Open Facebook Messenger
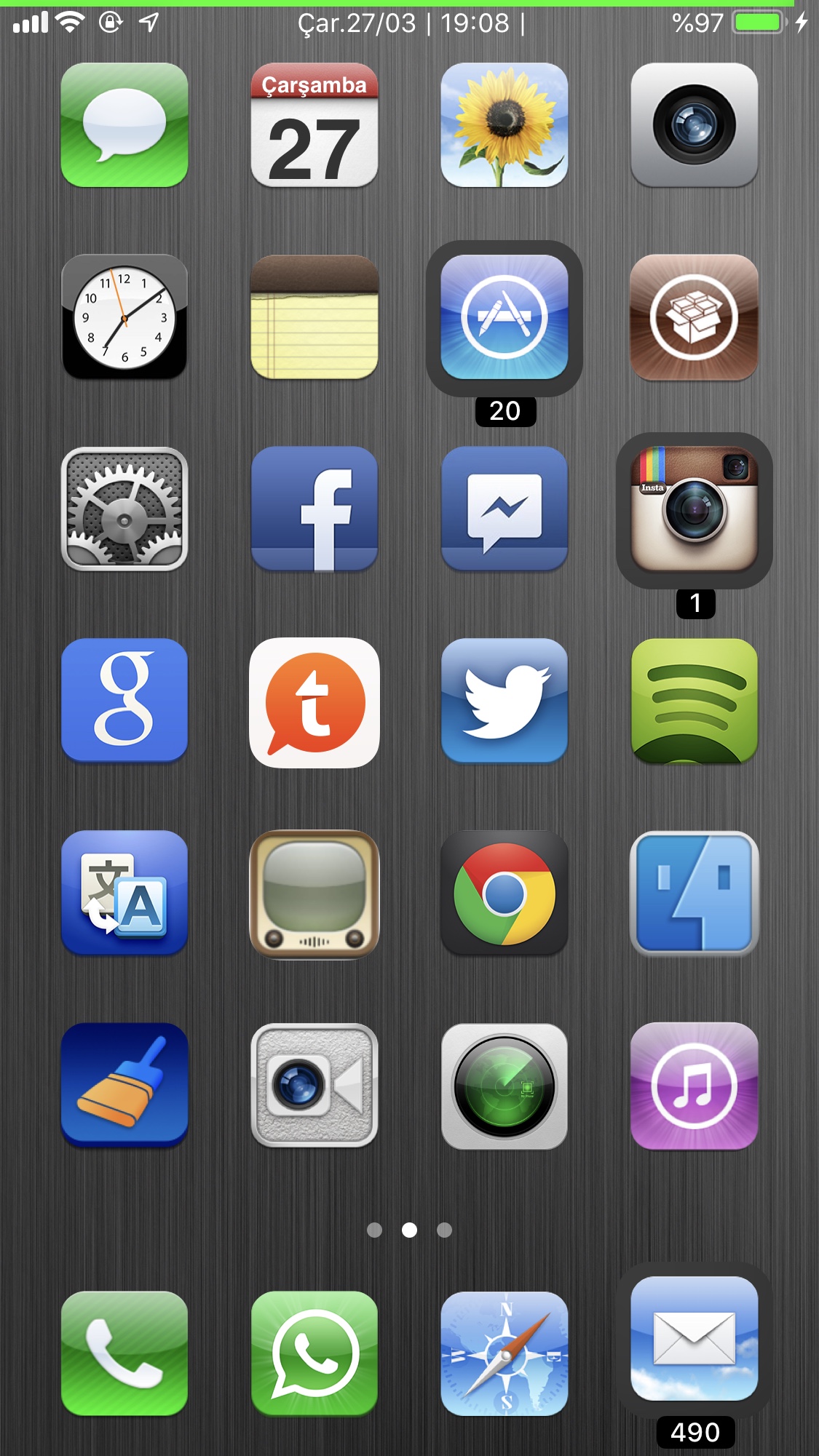The width and height of the screenshot is (819, 1456). click(x=504, y=509)
